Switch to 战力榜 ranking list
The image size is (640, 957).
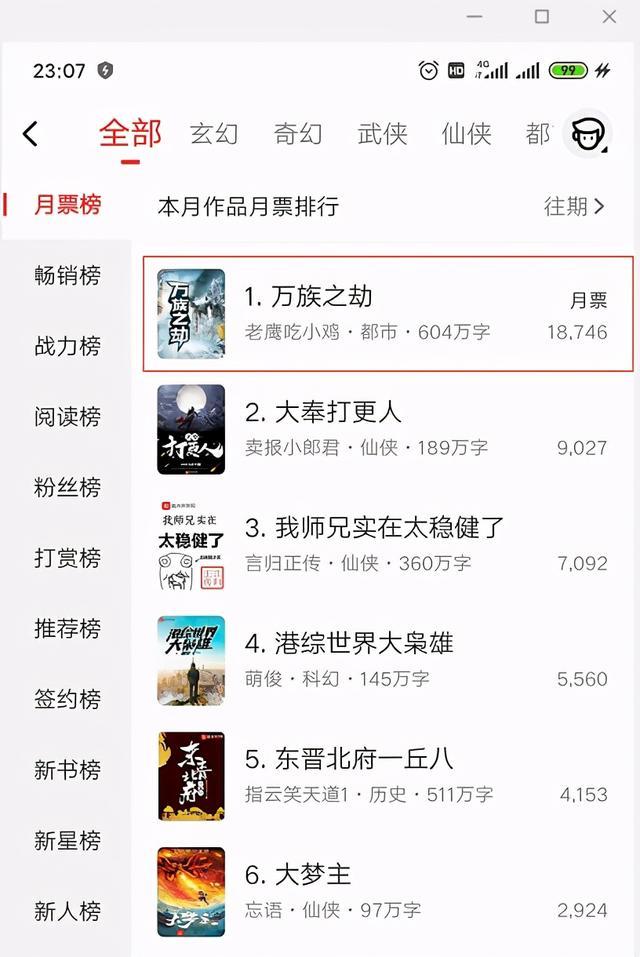(x=67, y=347)
